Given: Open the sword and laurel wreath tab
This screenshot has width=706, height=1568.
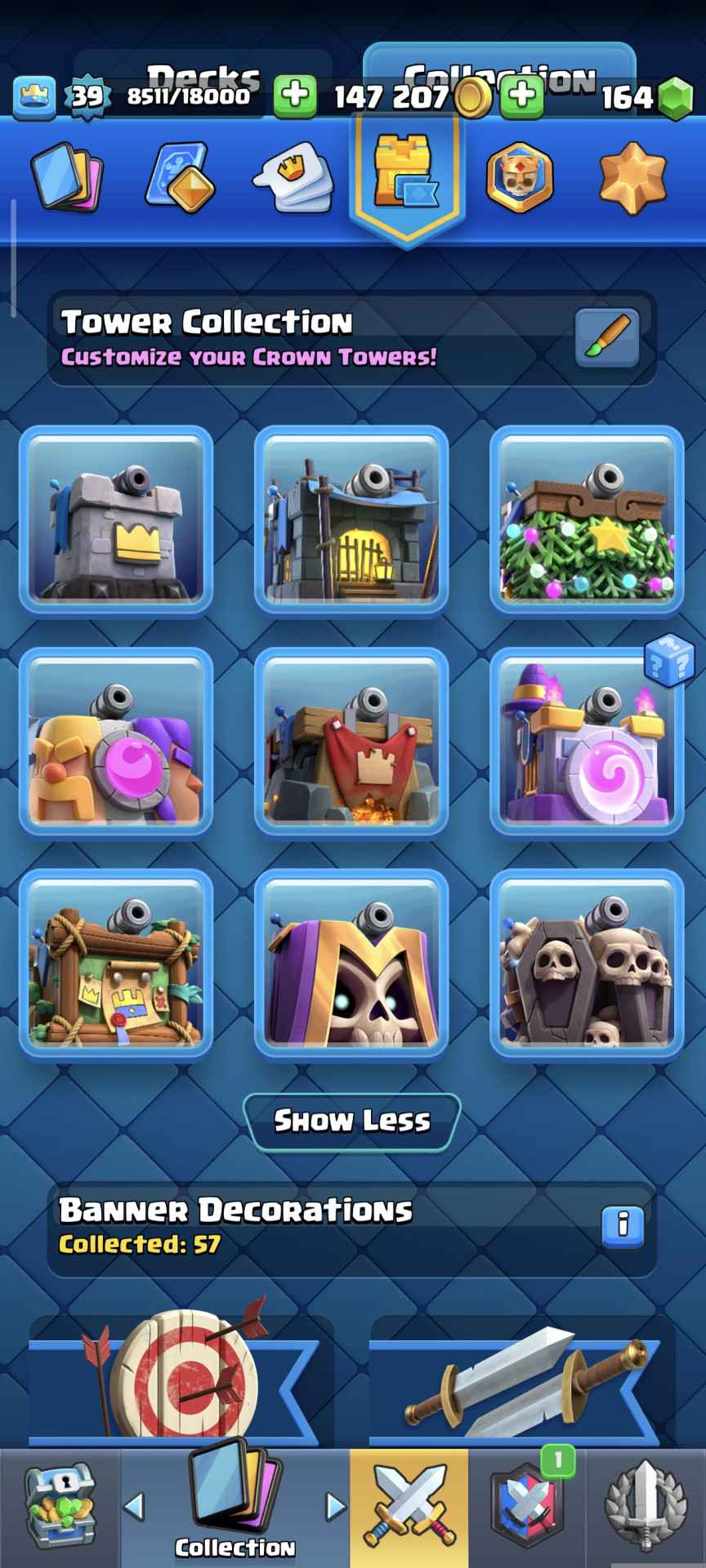Looking at the screenshot, I should 646,1507.
